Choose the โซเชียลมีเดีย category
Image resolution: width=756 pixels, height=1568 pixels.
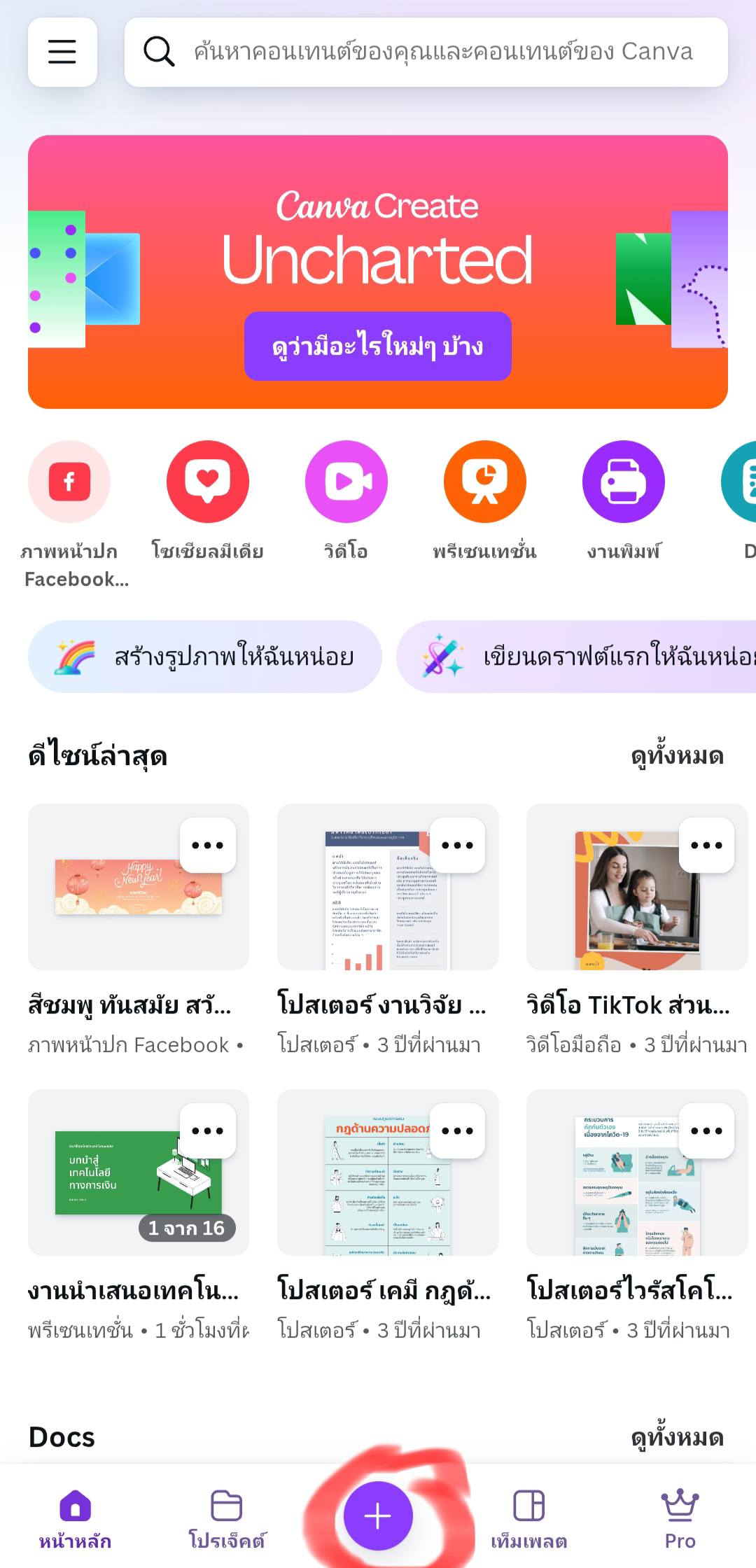(208, 482)
